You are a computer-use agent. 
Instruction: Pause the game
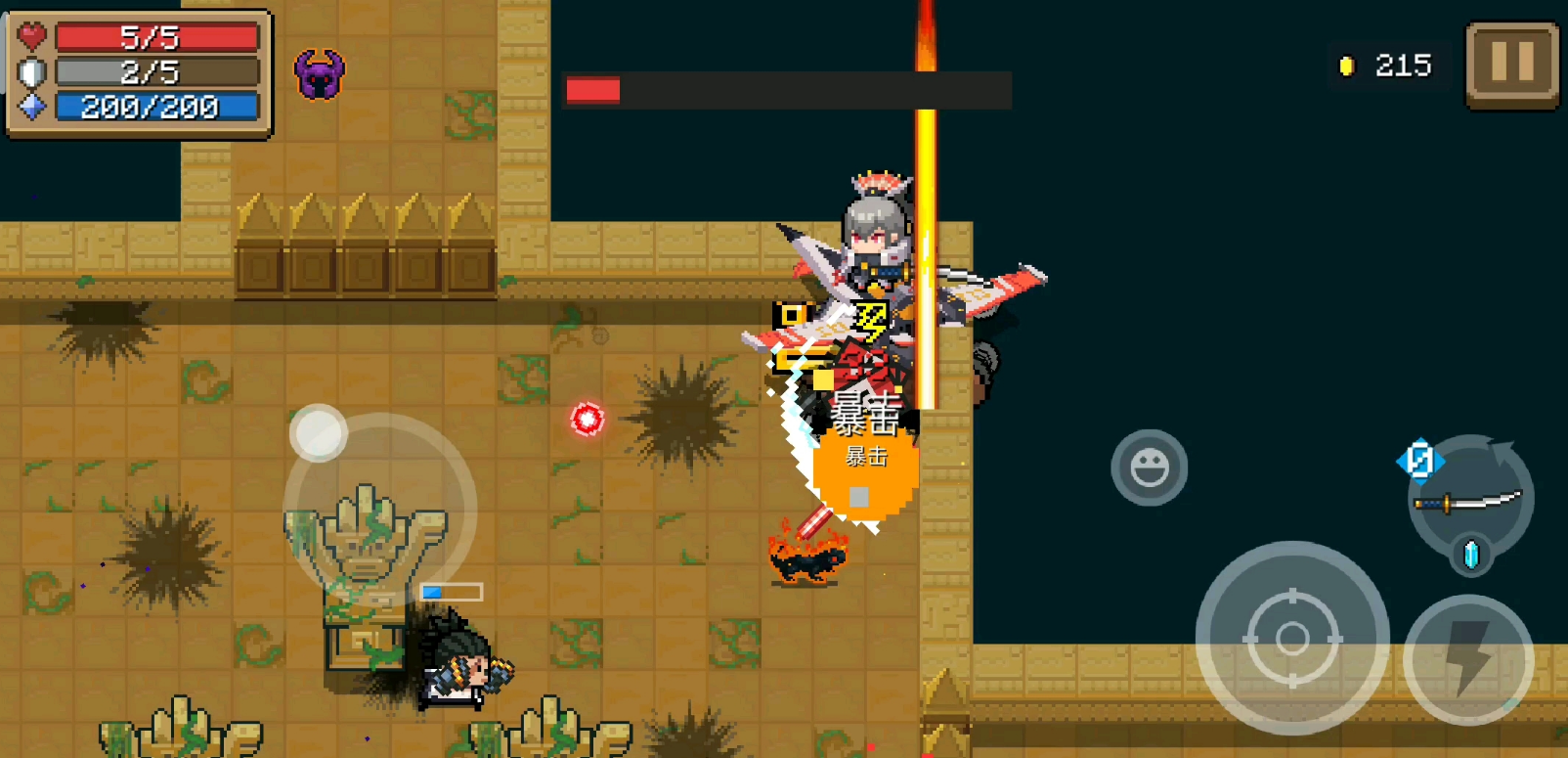[x=1511, y=65]
